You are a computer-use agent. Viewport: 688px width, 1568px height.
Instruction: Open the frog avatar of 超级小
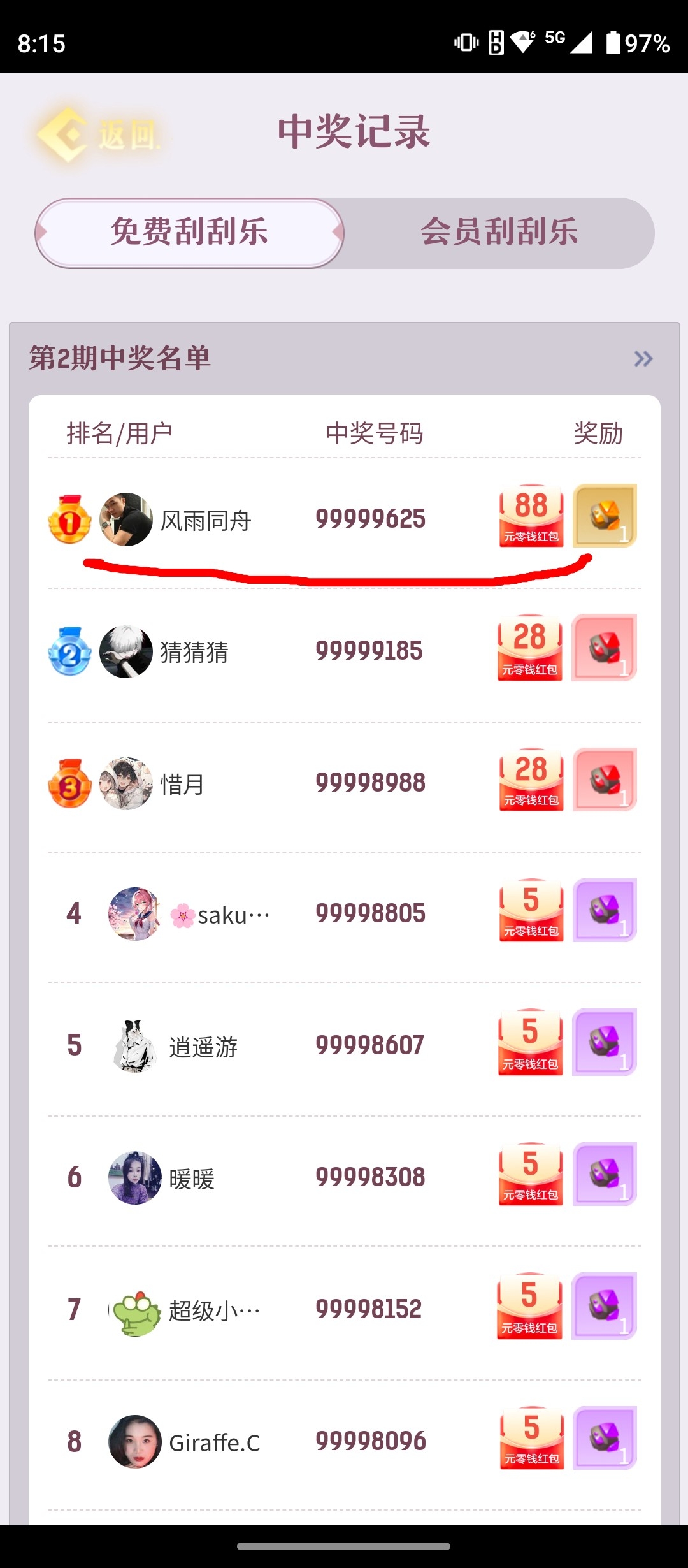click(135, 1307)
